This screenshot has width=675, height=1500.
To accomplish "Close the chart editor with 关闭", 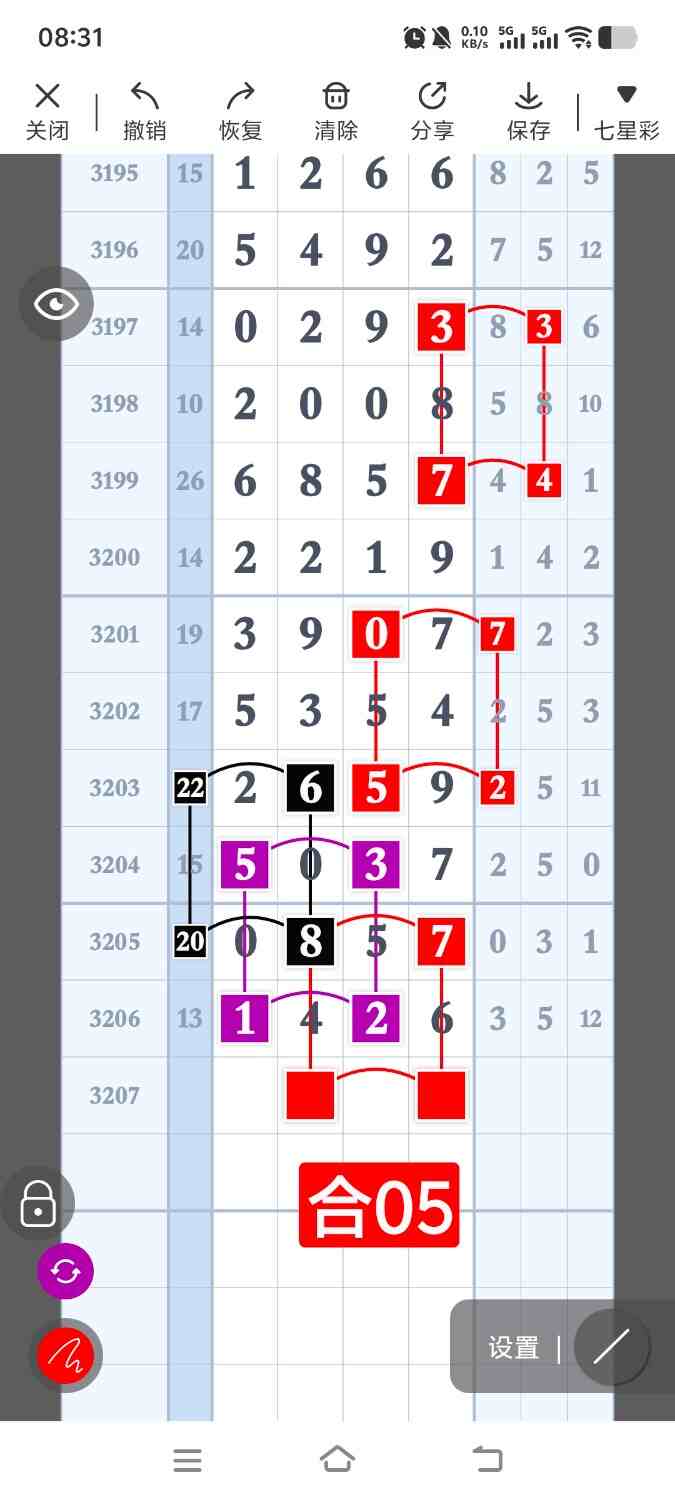I will click(47, 111).
